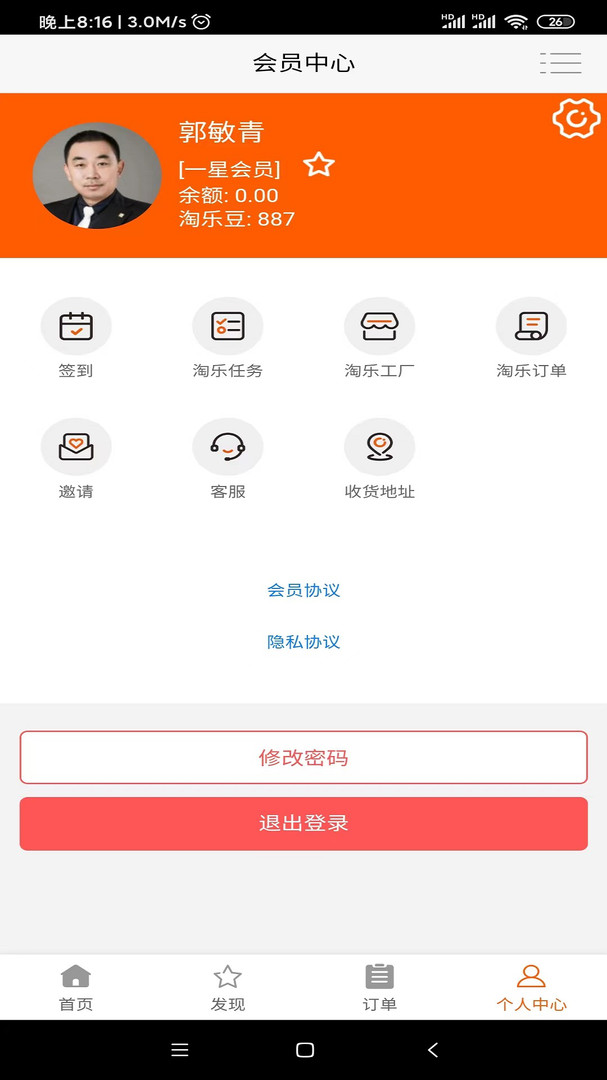Switch to the 首页 tab
Image resolution: width=607 pixels, height=1080 pixels.
[x=76, y=987]
